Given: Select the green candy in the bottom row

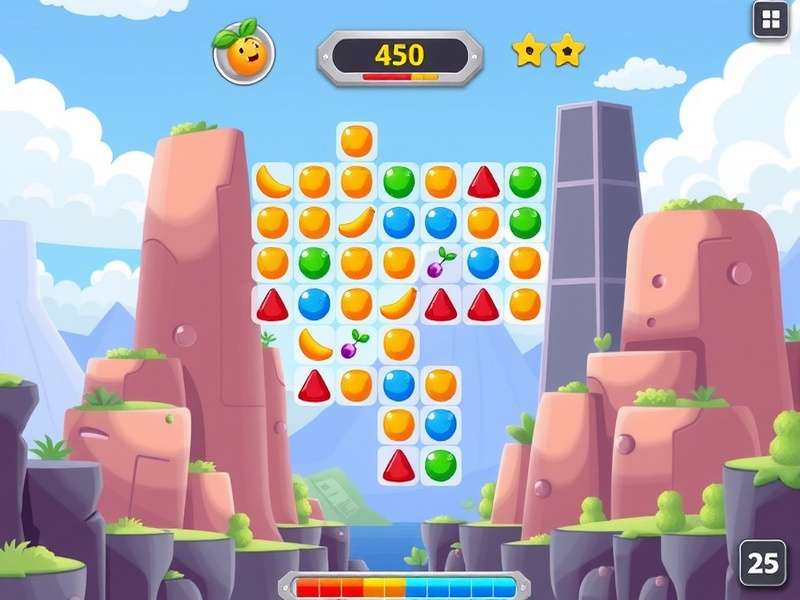Looking at the screenshot, I should 440,465.
